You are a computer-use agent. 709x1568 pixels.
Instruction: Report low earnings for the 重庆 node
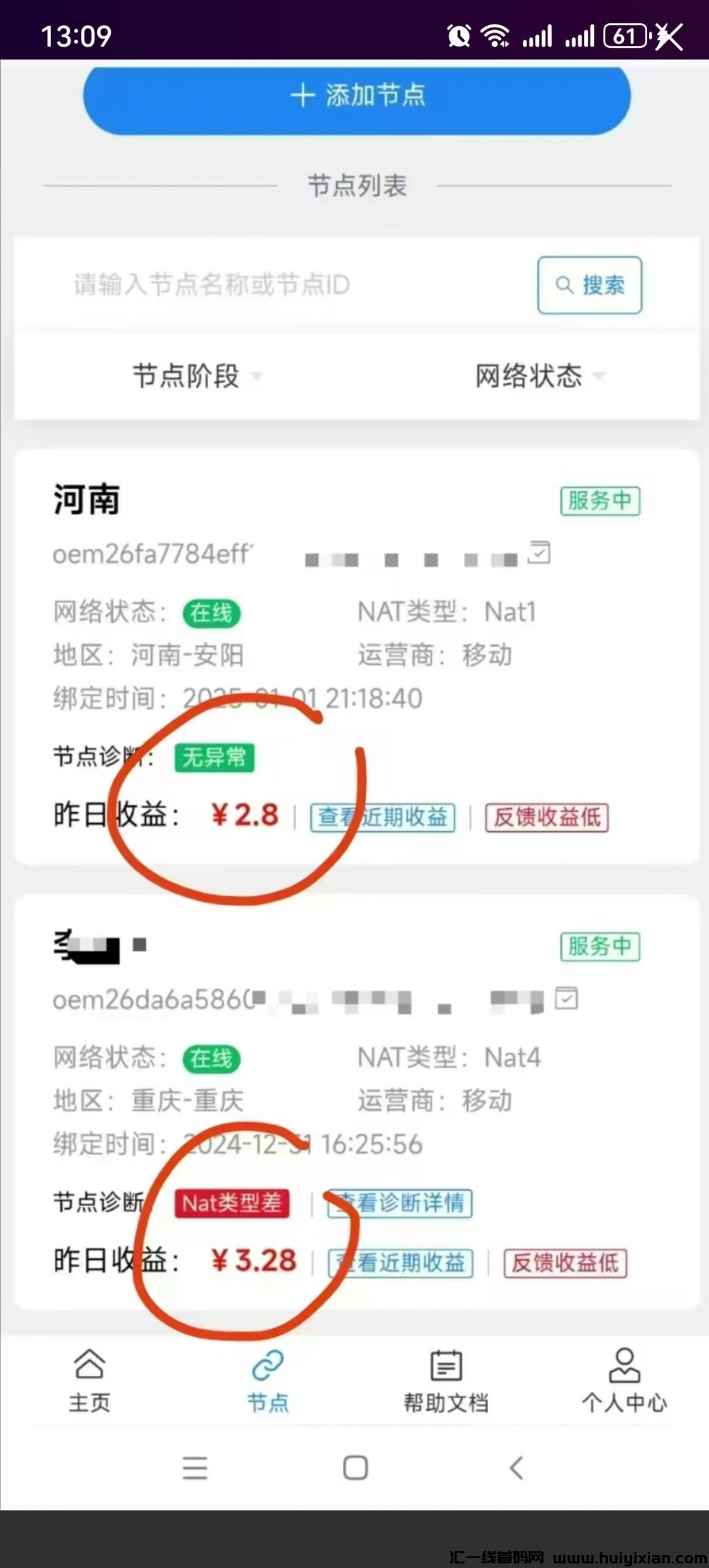click(x=565, y=1263)
